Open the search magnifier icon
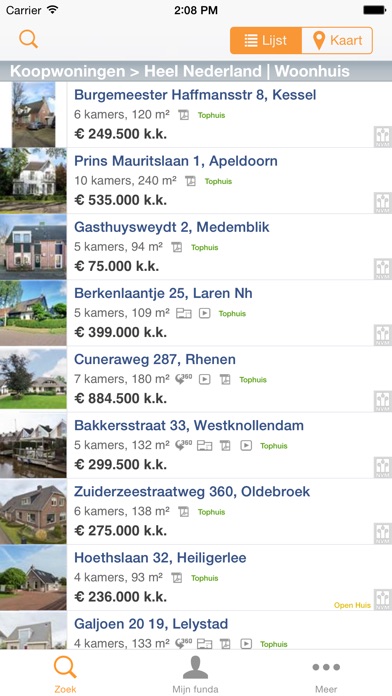 (28, 40)
